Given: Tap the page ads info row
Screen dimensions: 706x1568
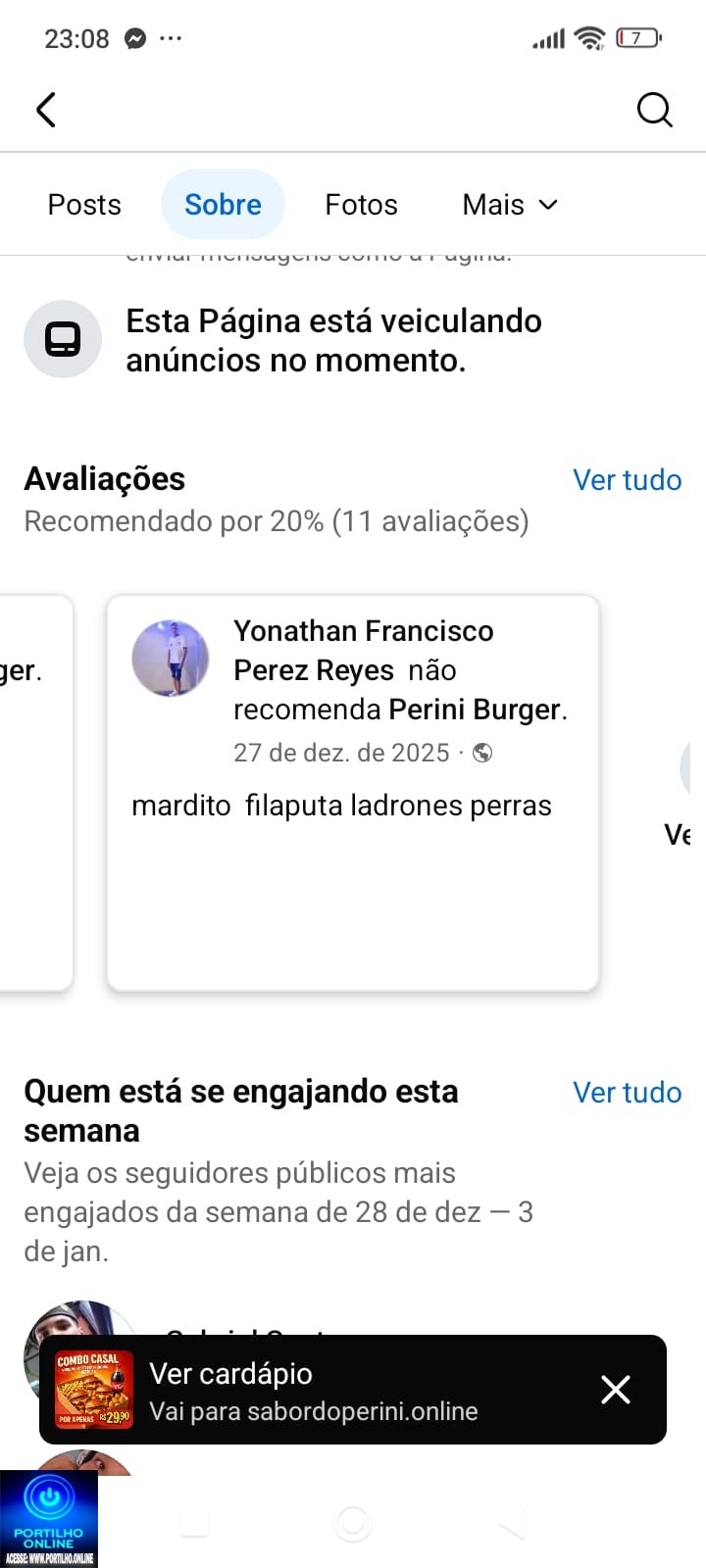Looking at the screenshot, I should click(x=333, y=341).
